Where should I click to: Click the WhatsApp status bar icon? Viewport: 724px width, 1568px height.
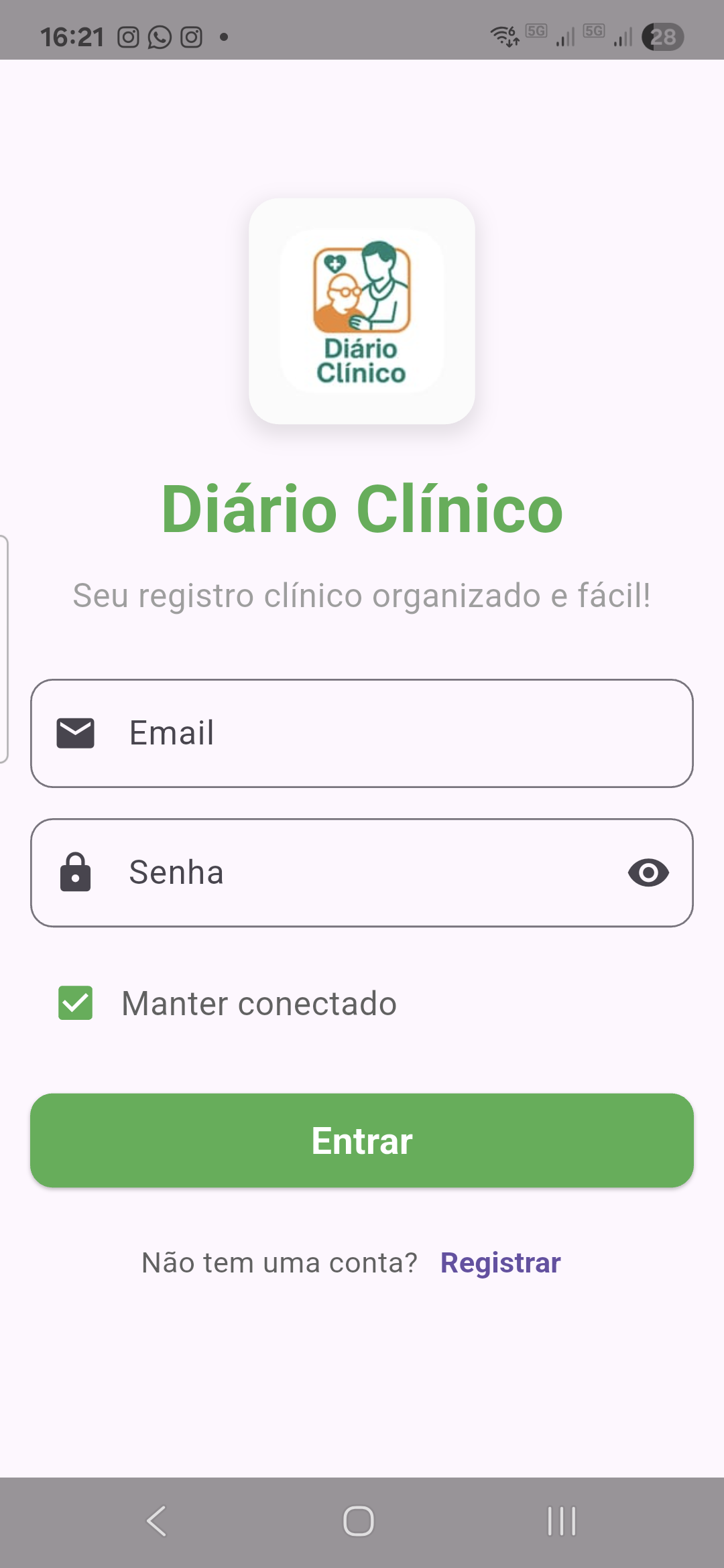(x=159, y=37)
